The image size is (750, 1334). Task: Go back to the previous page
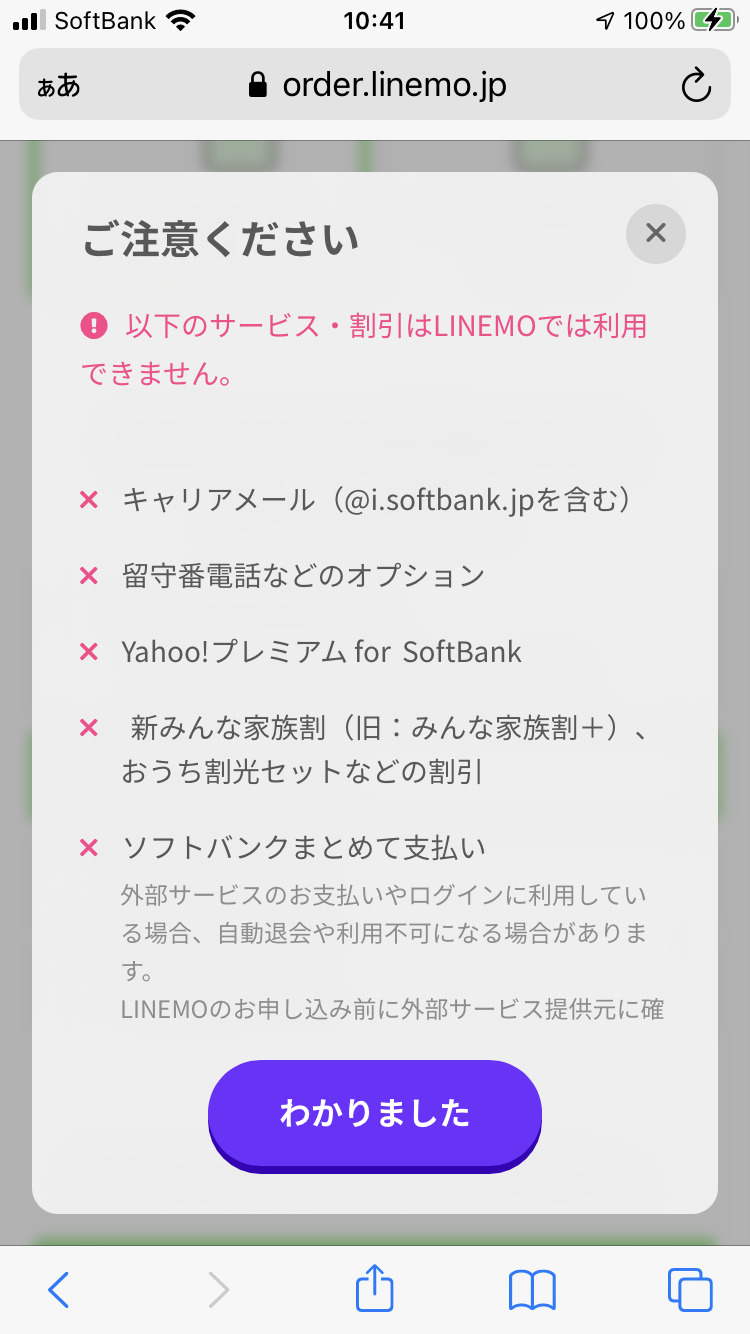[59, 1290]
